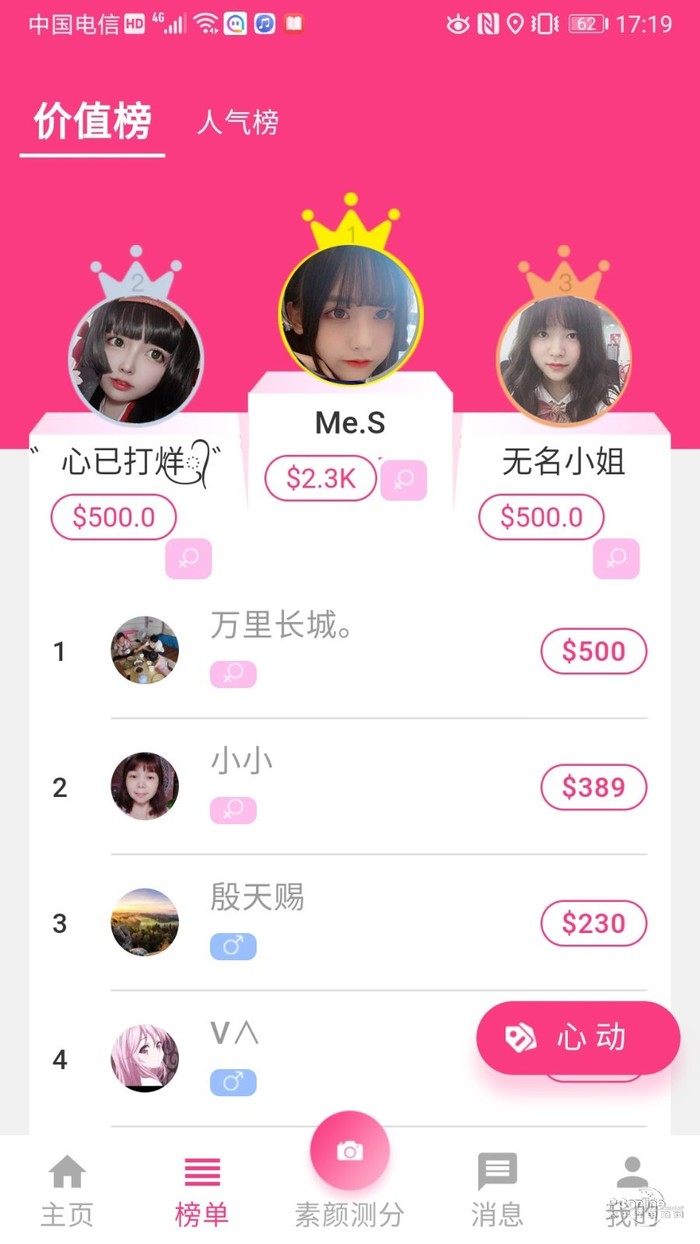Open the 小小 ranking row
Image resolution: width=700 pixels, height=1244 pixels.
[x=350, y=787]
